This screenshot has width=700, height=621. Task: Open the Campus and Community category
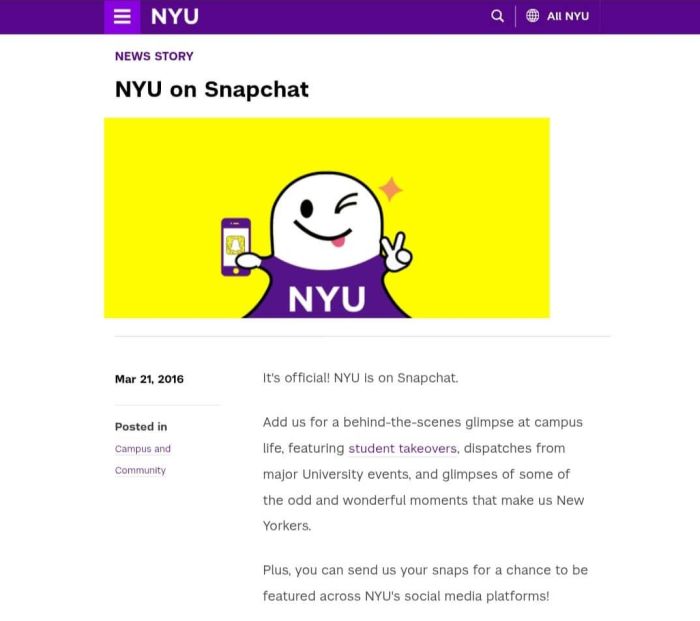pos(142,459)
